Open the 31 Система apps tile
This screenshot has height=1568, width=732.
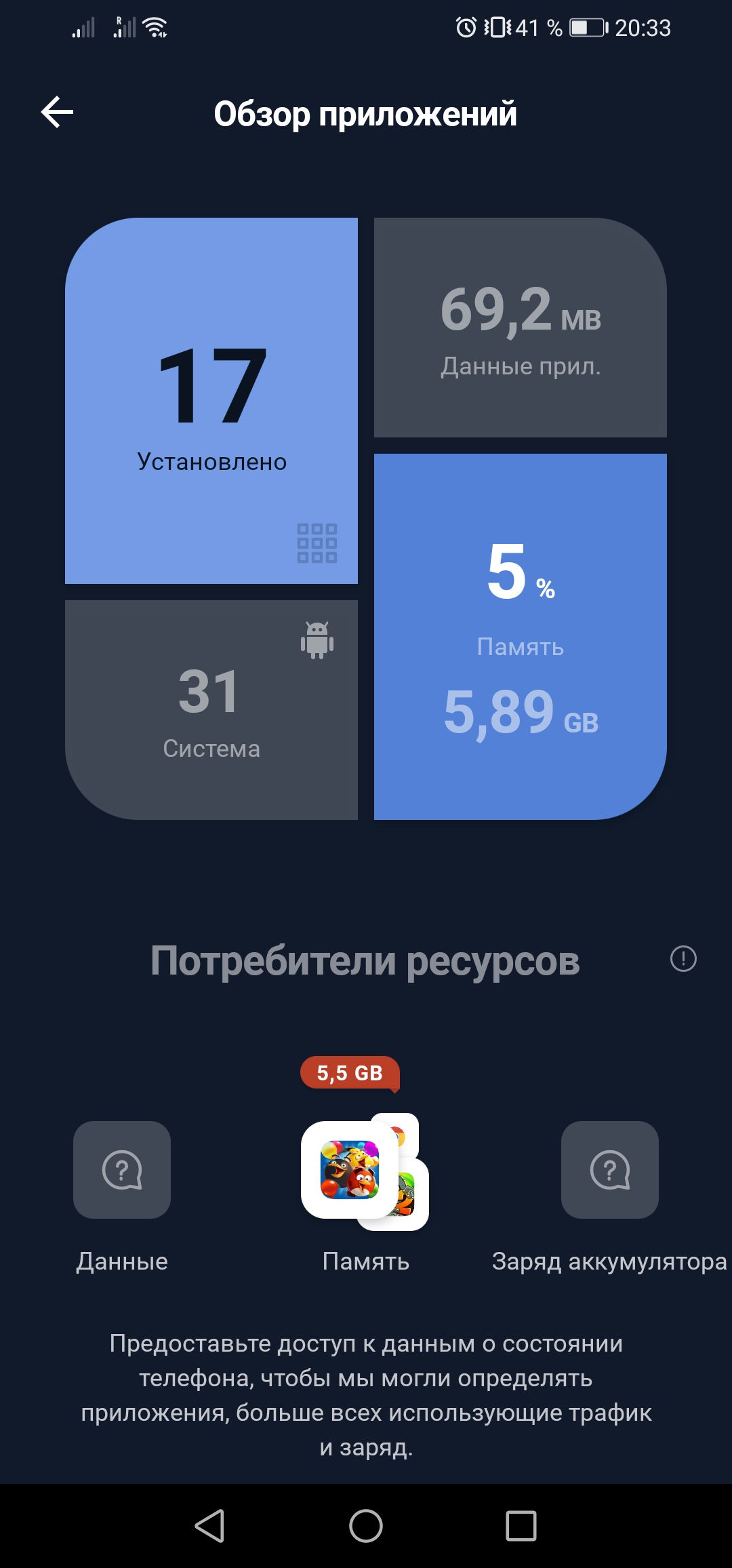(x=211, y=709)
